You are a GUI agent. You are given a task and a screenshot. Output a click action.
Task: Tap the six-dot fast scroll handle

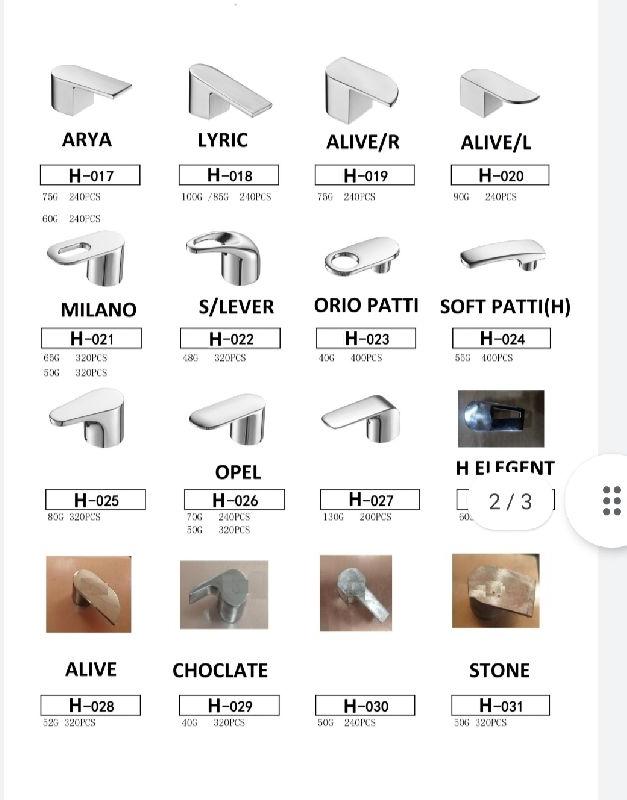[x=611, y=500]
